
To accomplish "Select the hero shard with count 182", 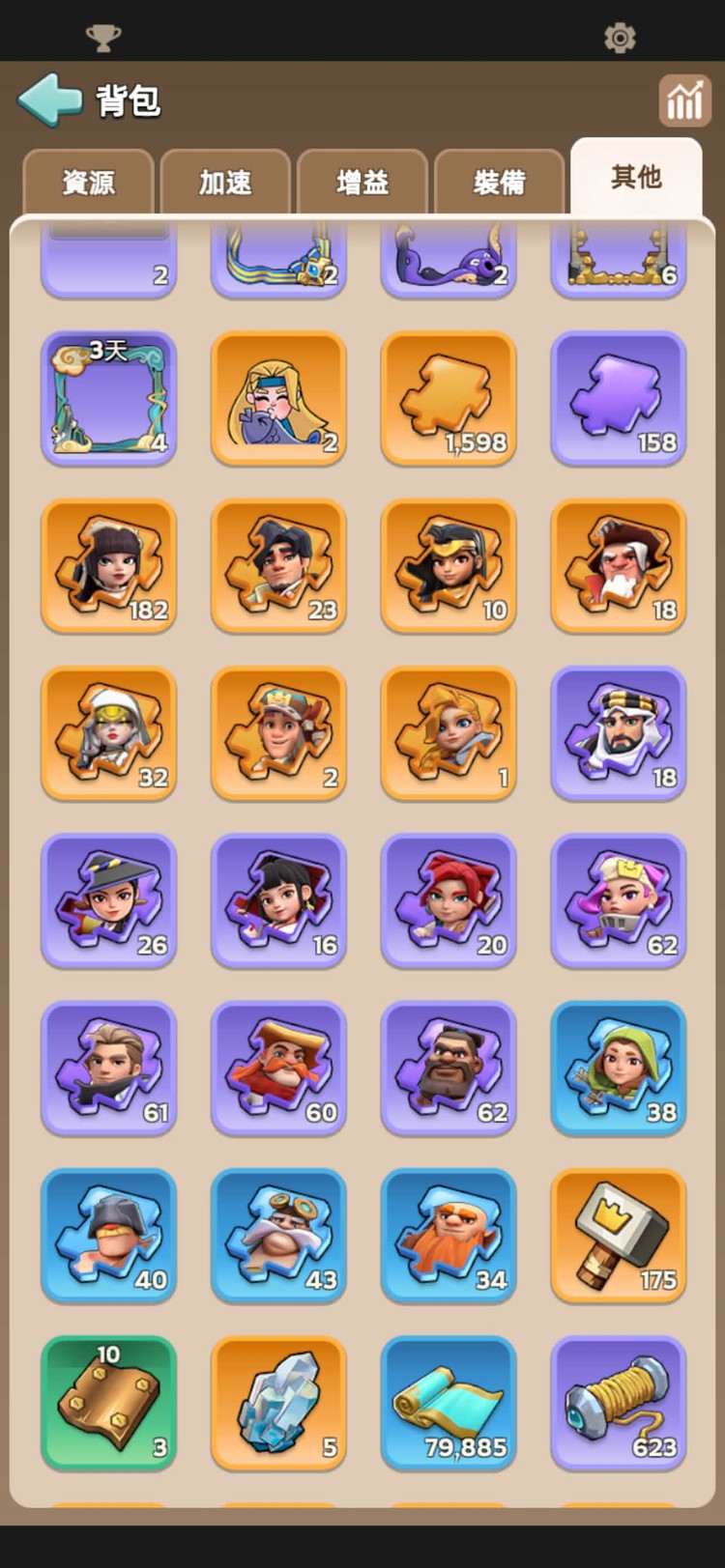I will (x=108, y=565).
